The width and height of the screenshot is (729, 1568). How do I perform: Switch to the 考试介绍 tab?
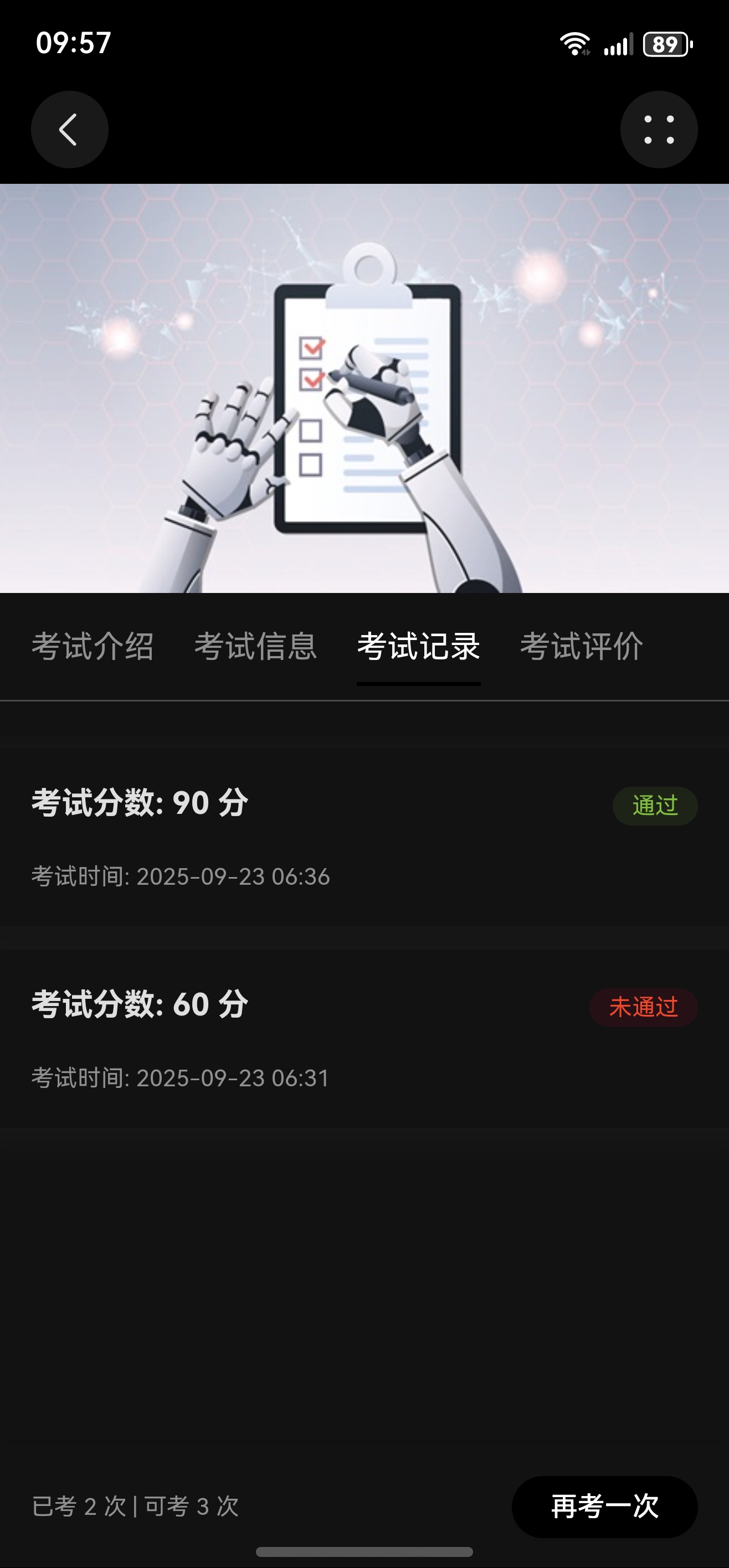[x=93, y=646]
